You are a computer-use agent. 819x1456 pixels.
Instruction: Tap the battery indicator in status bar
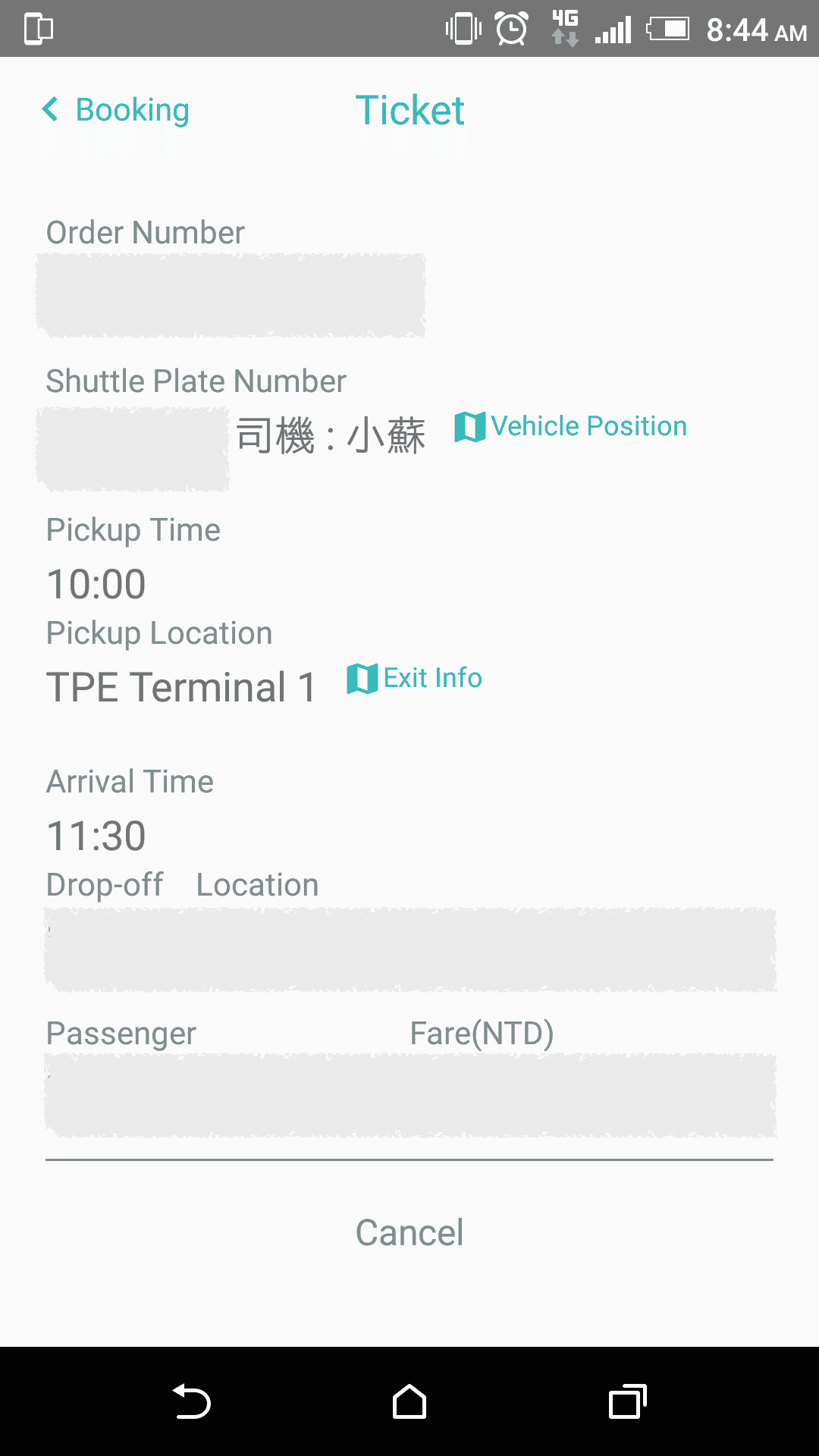click(666, 29)
